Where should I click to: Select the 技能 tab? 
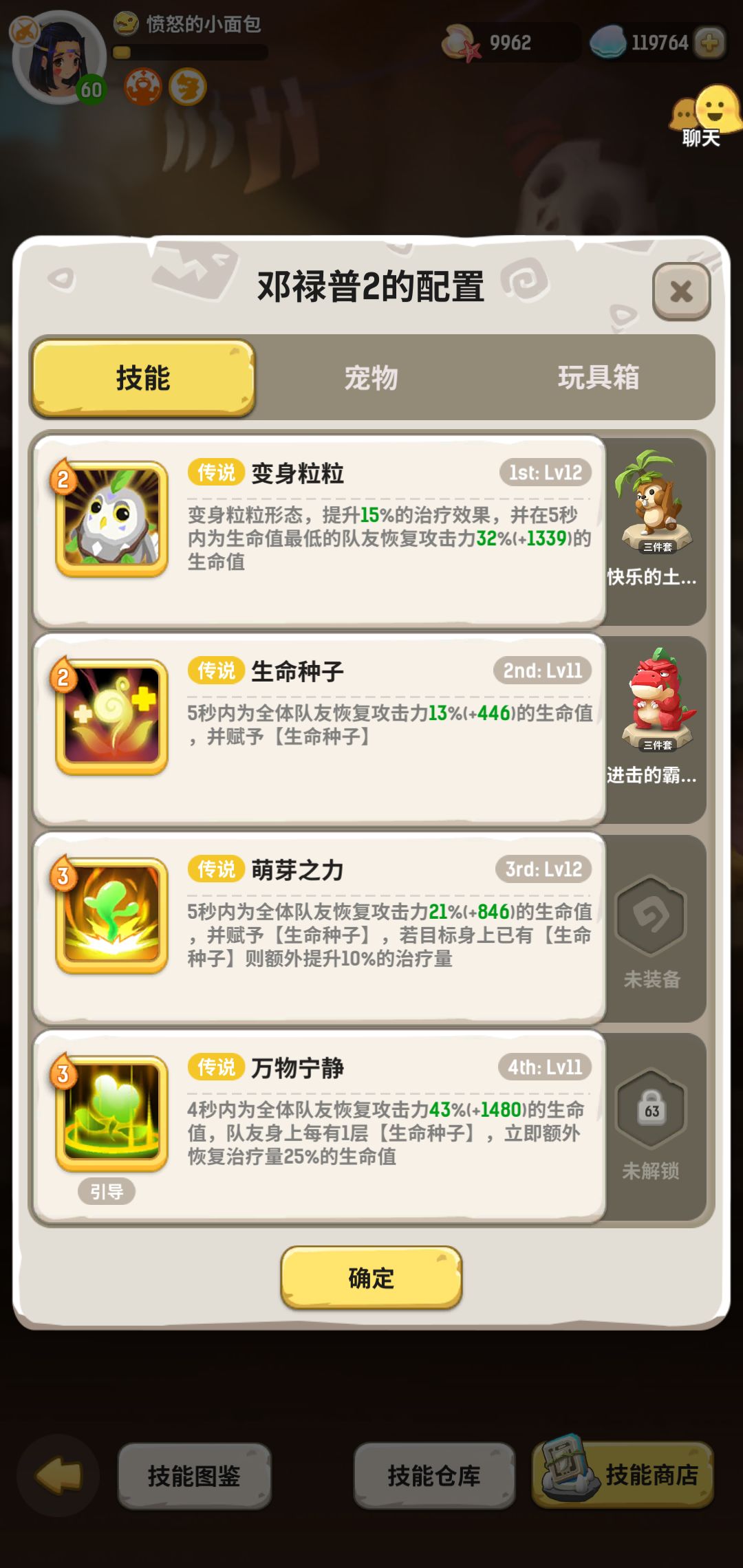coord(142,378)
